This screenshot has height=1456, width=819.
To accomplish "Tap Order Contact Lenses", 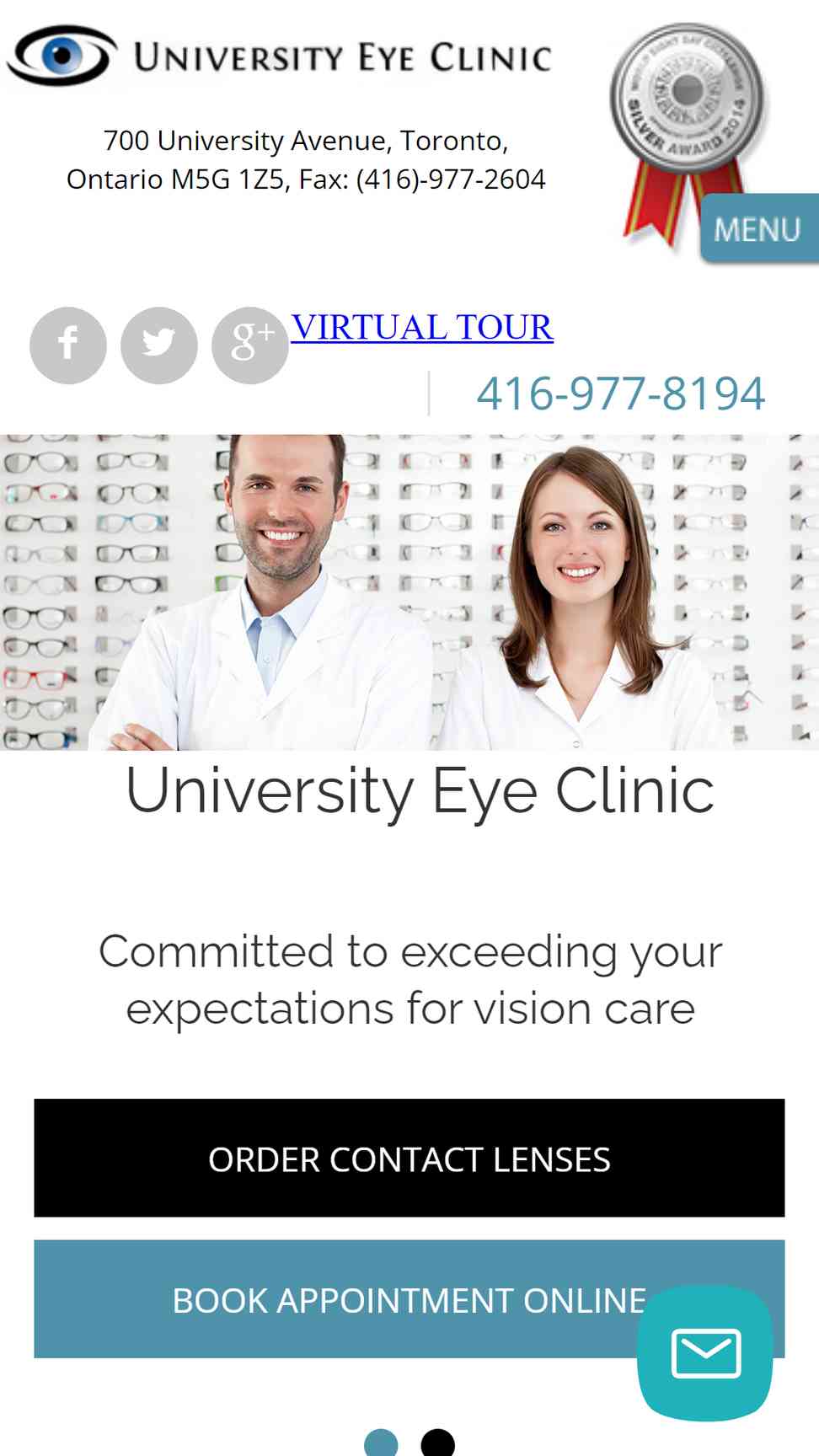I will click(409, 1159).
